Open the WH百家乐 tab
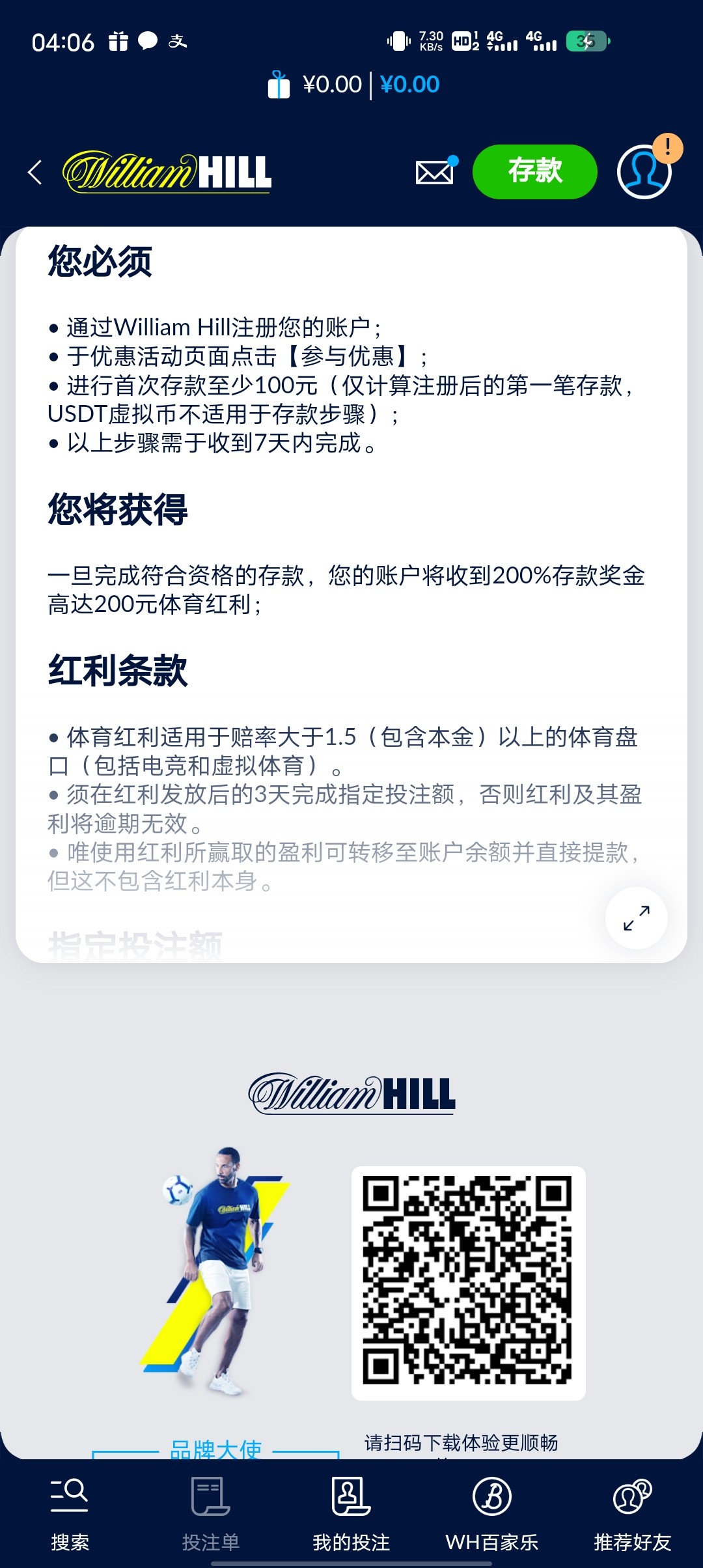The image size is (703, 1568). [491, 1514]
